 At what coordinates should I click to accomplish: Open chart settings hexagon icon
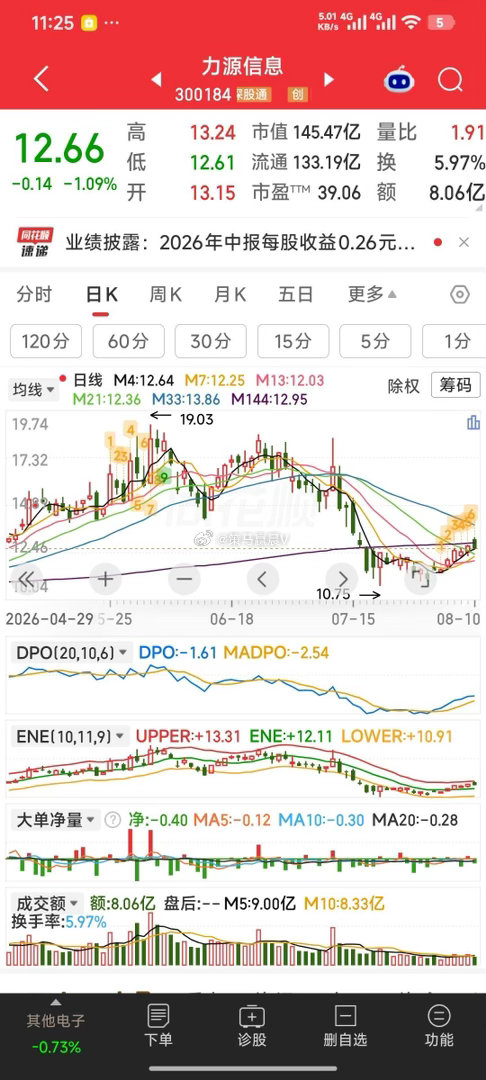[460, 295]
